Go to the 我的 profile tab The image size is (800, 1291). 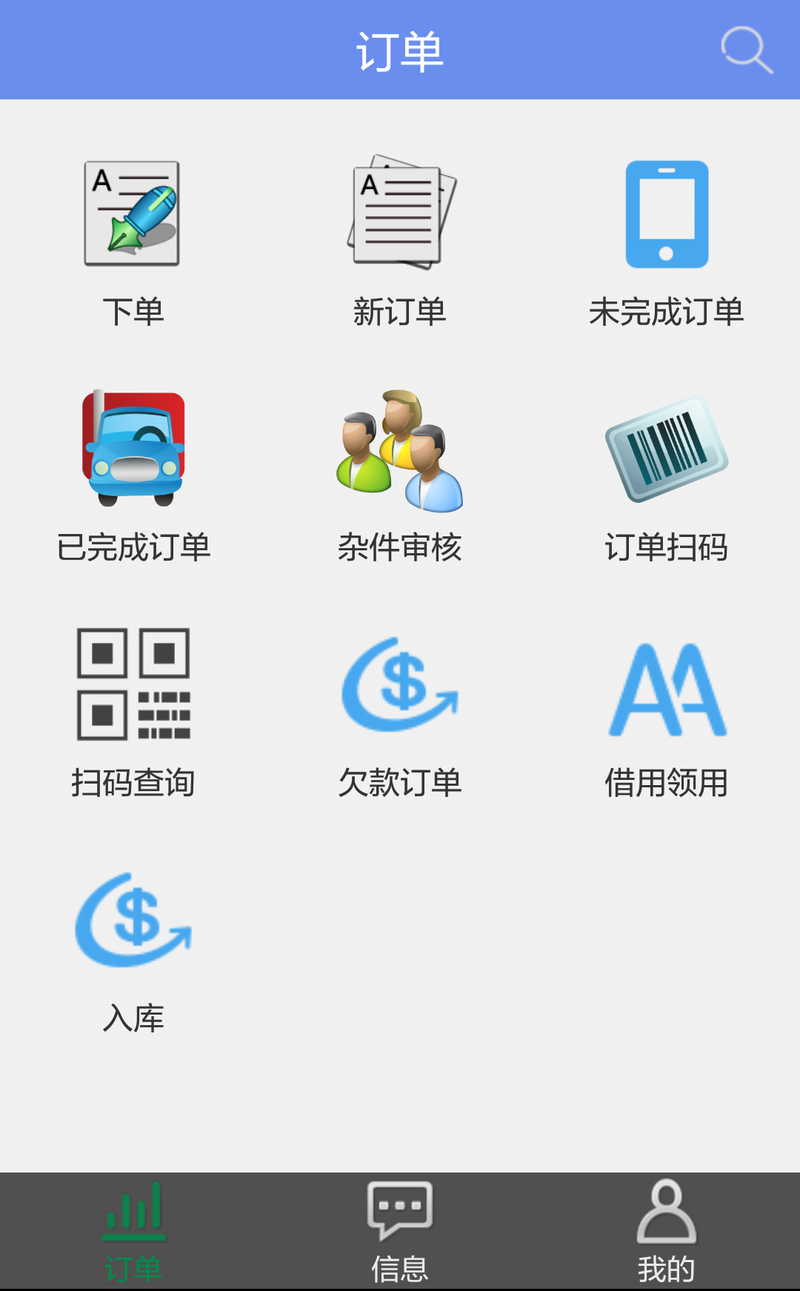[666, 1232]
